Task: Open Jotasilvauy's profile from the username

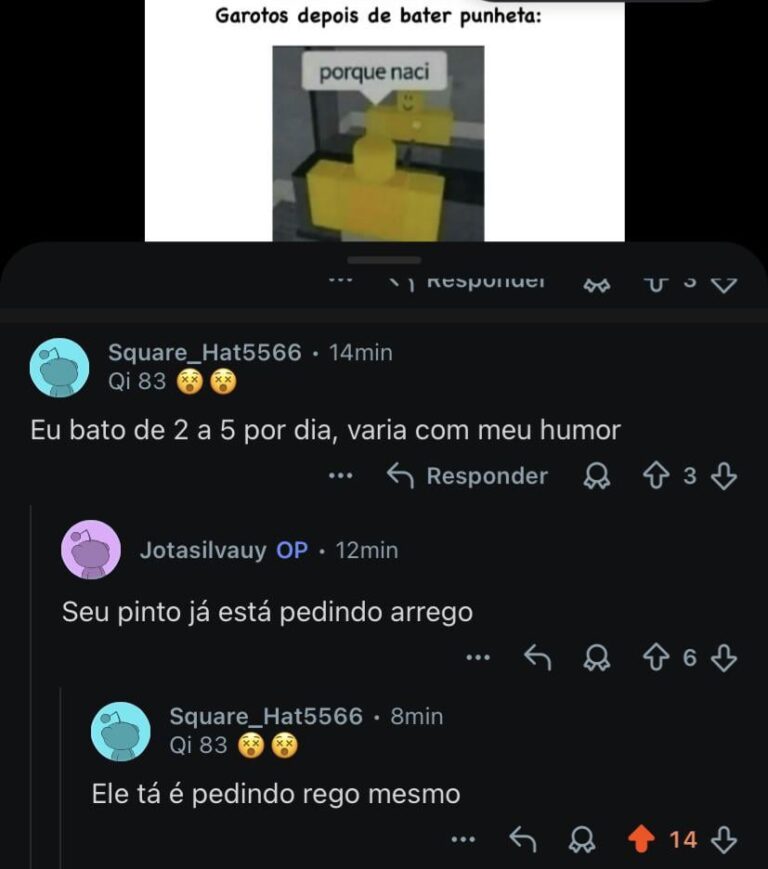Action: [203, 550]
